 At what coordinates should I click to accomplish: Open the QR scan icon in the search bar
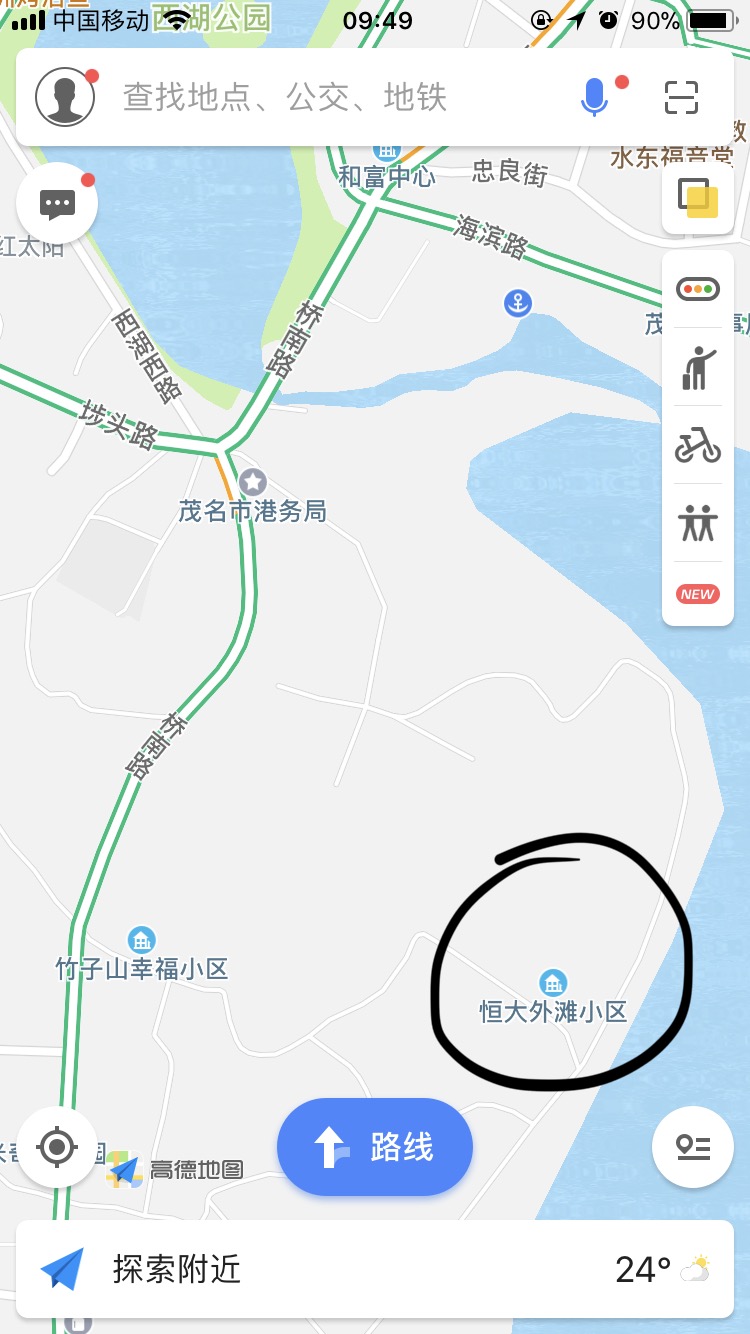[683, 96]
